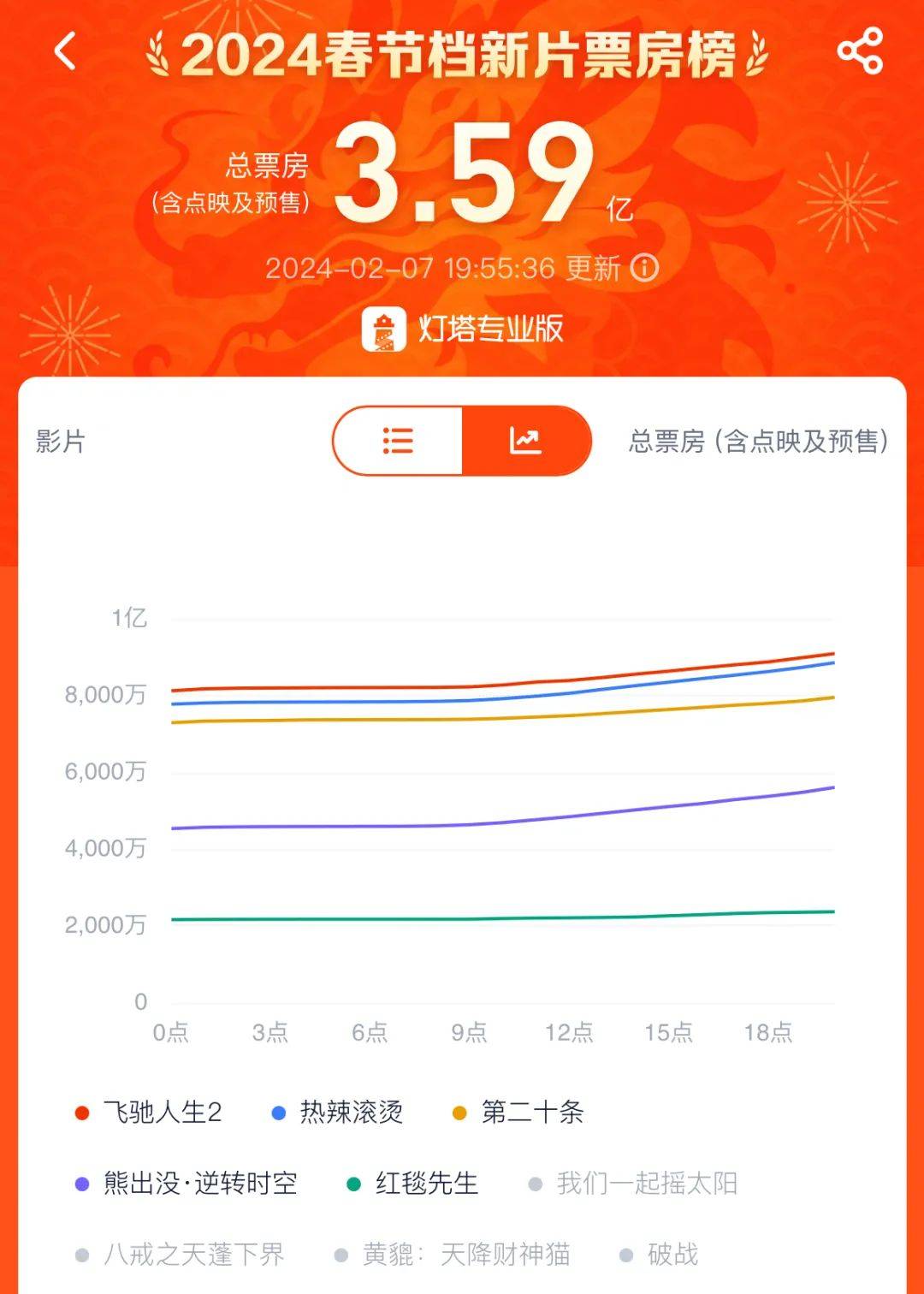Enable the 破战 series
Image resolution: width=924 pixels, height=1294 pixels.
tap(659, 1255)
